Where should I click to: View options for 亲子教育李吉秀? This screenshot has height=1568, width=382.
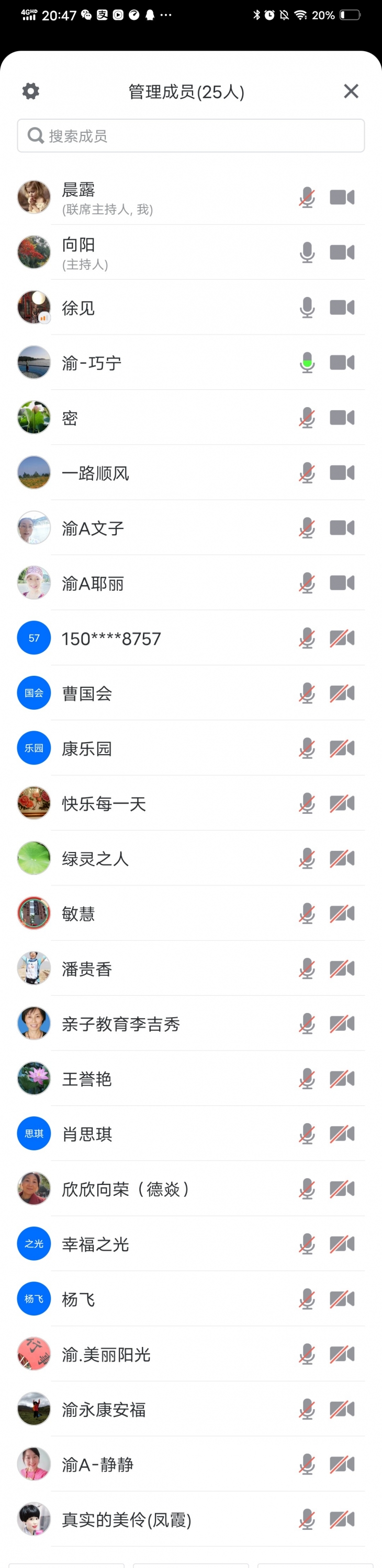(121, 1024)
